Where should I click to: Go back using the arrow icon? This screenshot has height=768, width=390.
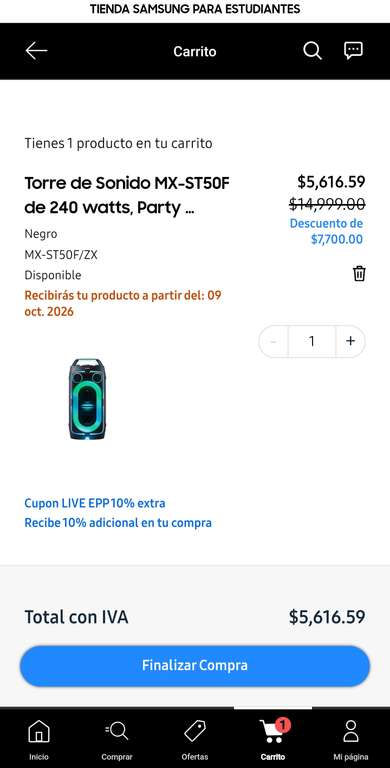(36, 50)
